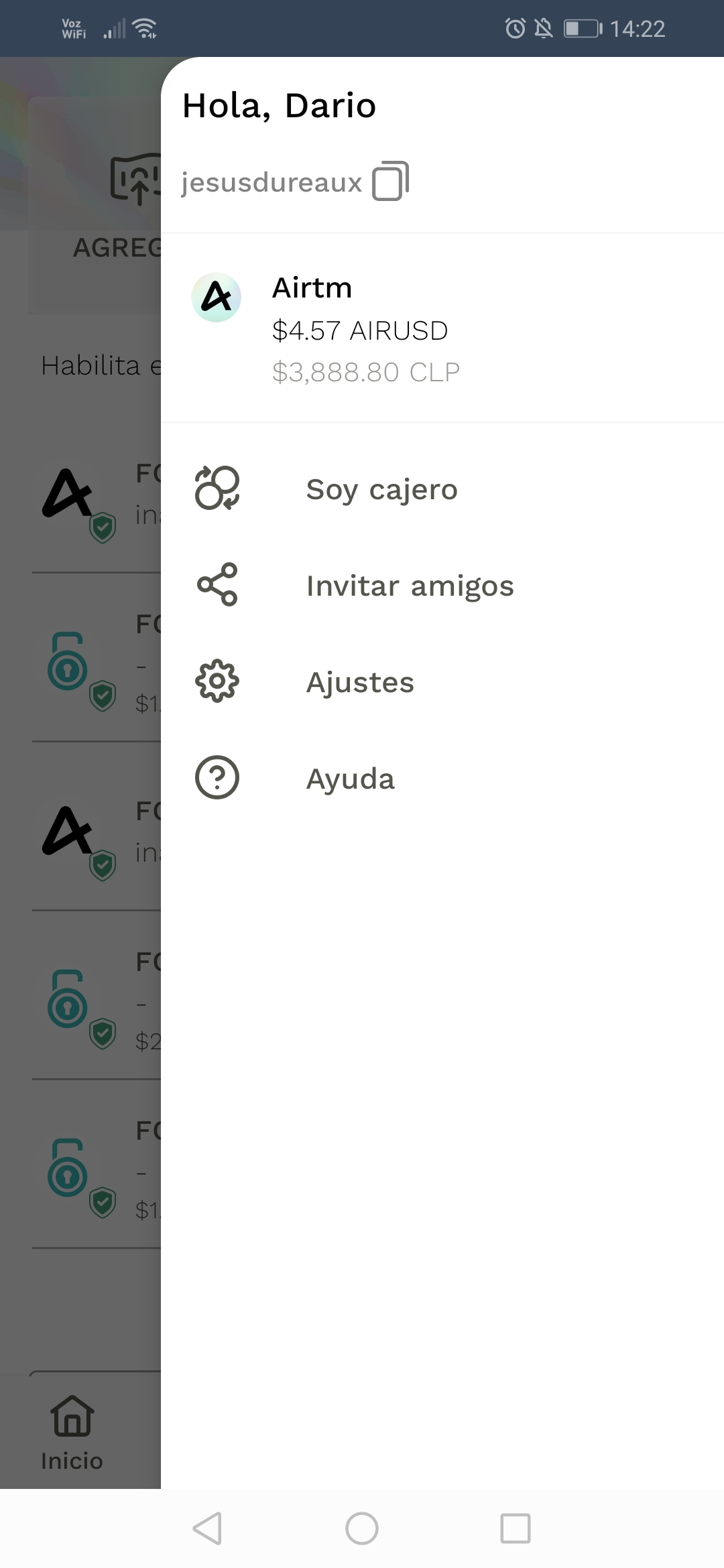Open the Ayuda help section
Screen dimensions: 724x1568
click(x=442, y=778)
